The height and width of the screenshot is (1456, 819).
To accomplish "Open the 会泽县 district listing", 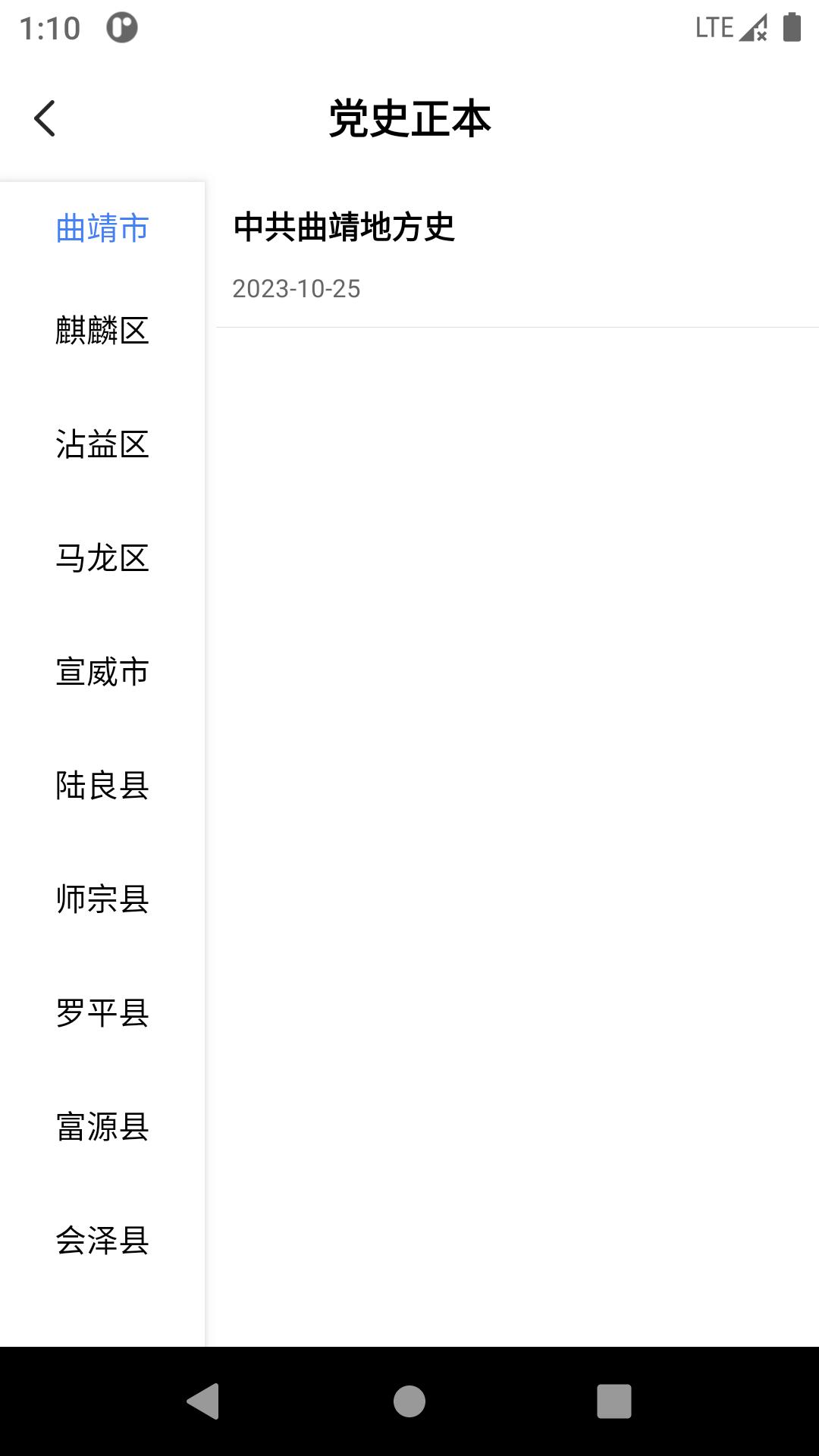I will click(102, 1239).
